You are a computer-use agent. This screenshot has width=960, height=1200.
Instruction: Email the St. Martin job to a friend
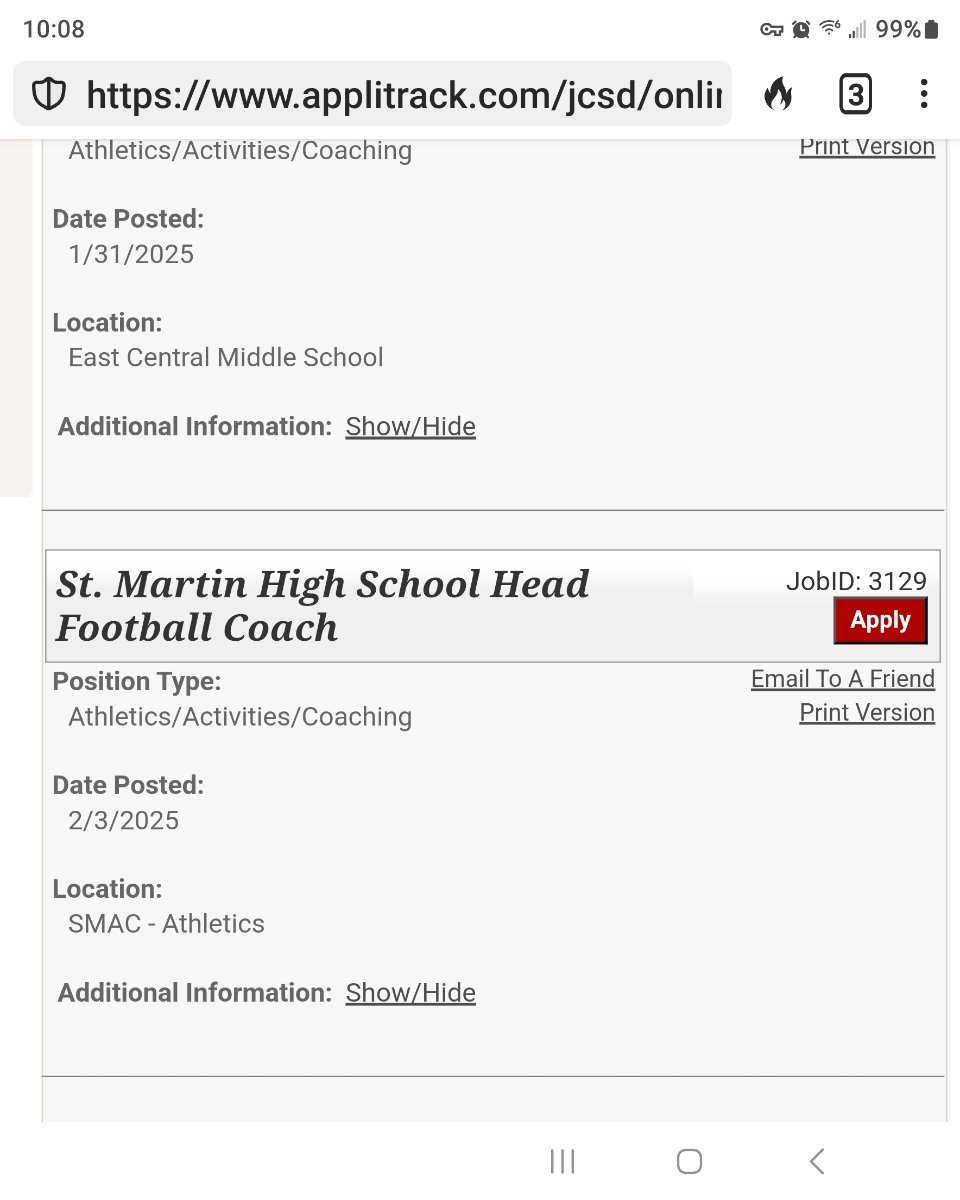pyautogui.click(x=842, y=679)
